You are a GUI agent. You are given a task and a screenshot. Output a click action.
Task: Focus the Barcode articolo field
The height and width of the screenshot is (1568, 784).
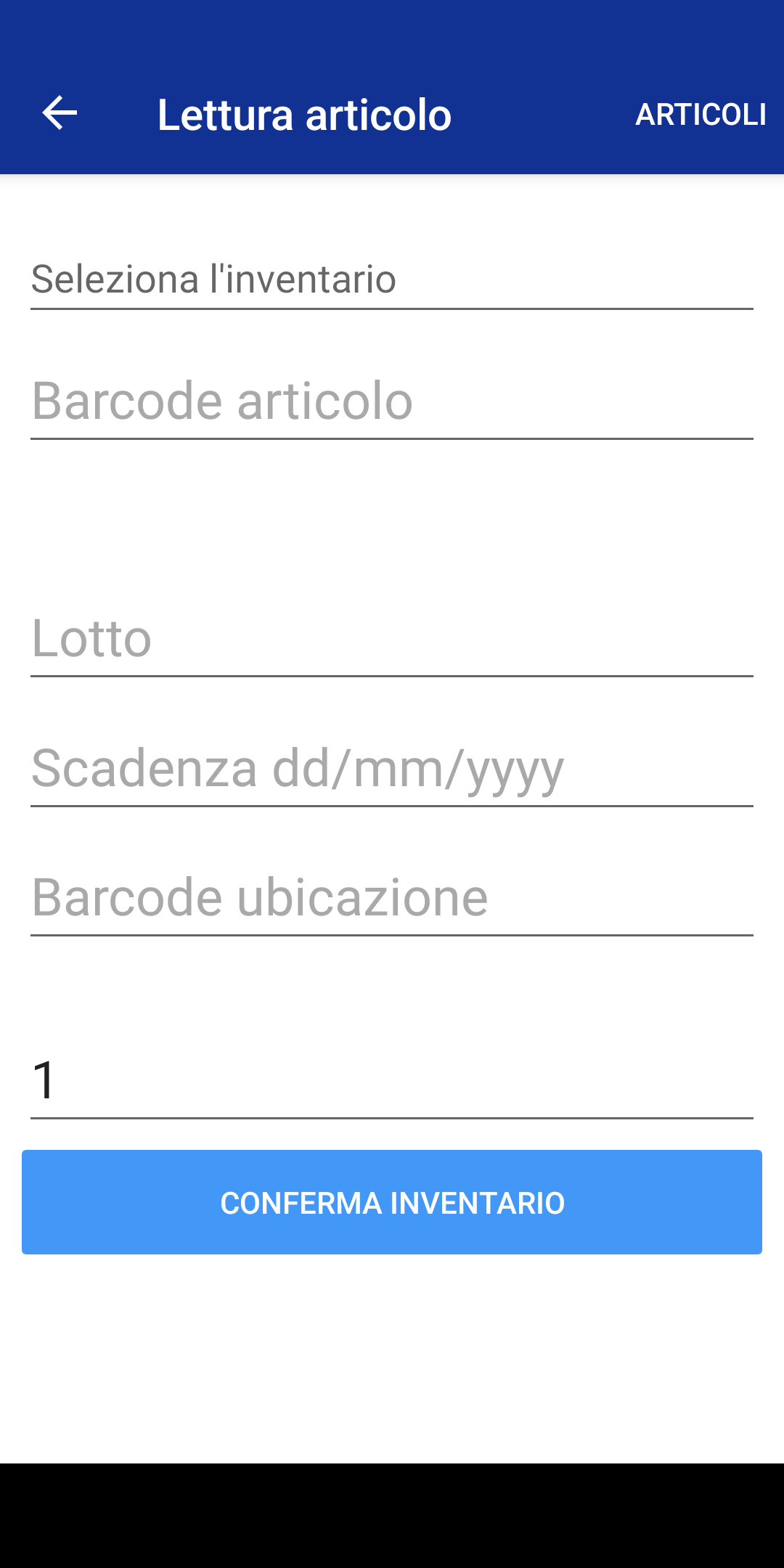(392, 401)
